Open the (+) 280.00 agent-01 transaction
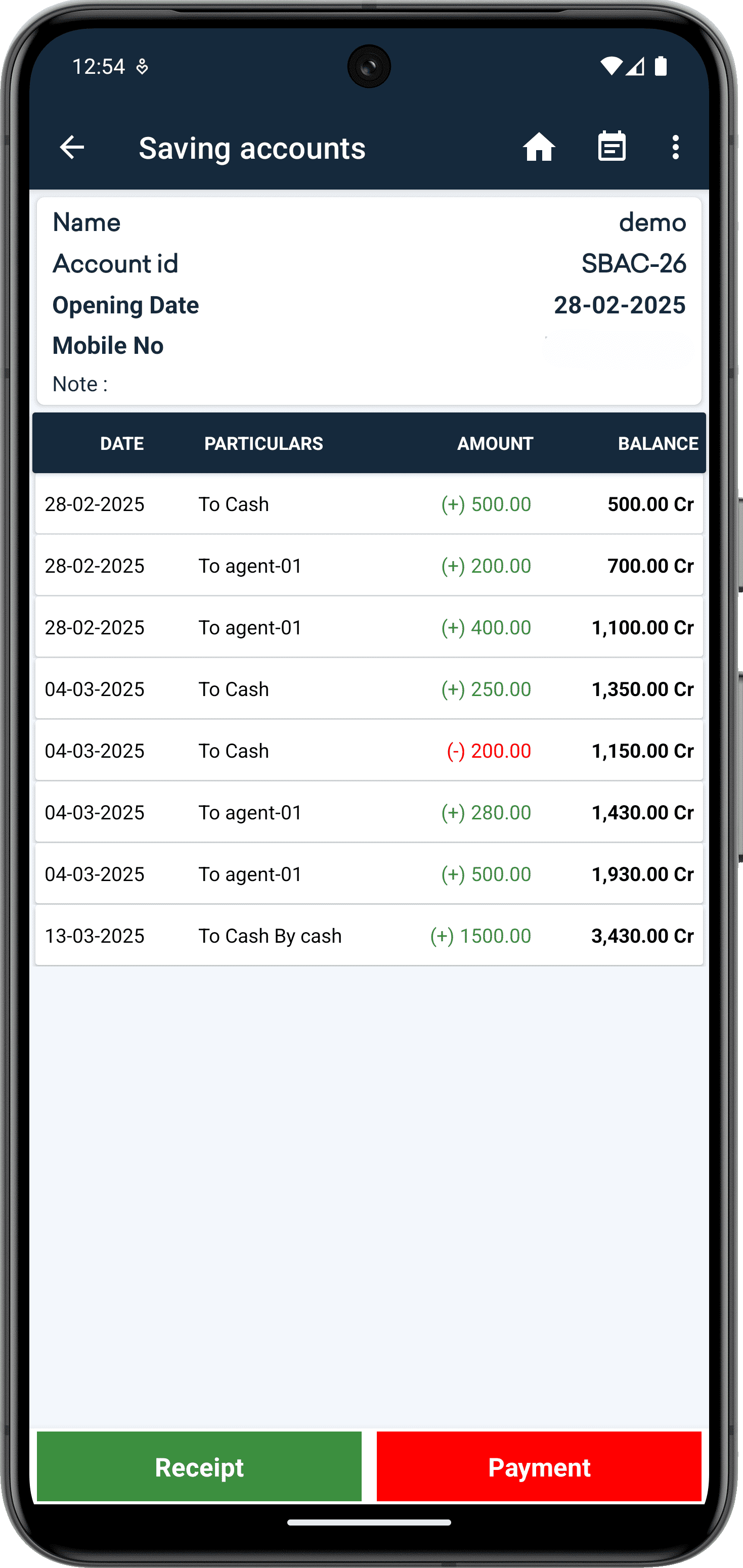 pos(369,813)
